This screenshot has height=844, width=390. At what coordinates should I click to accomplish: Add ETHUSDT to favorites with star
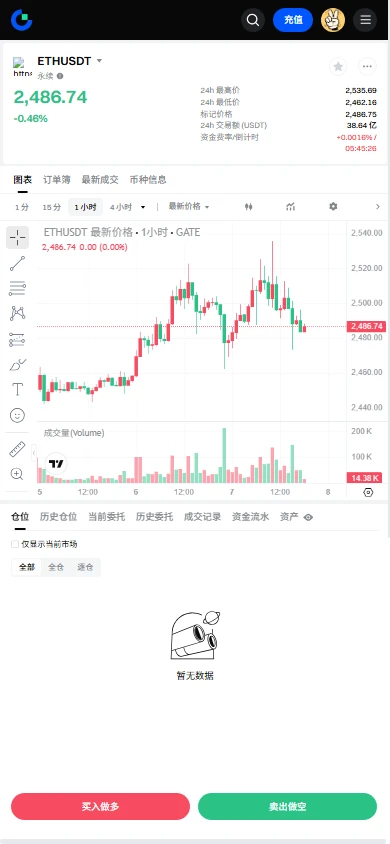point(338,66)
